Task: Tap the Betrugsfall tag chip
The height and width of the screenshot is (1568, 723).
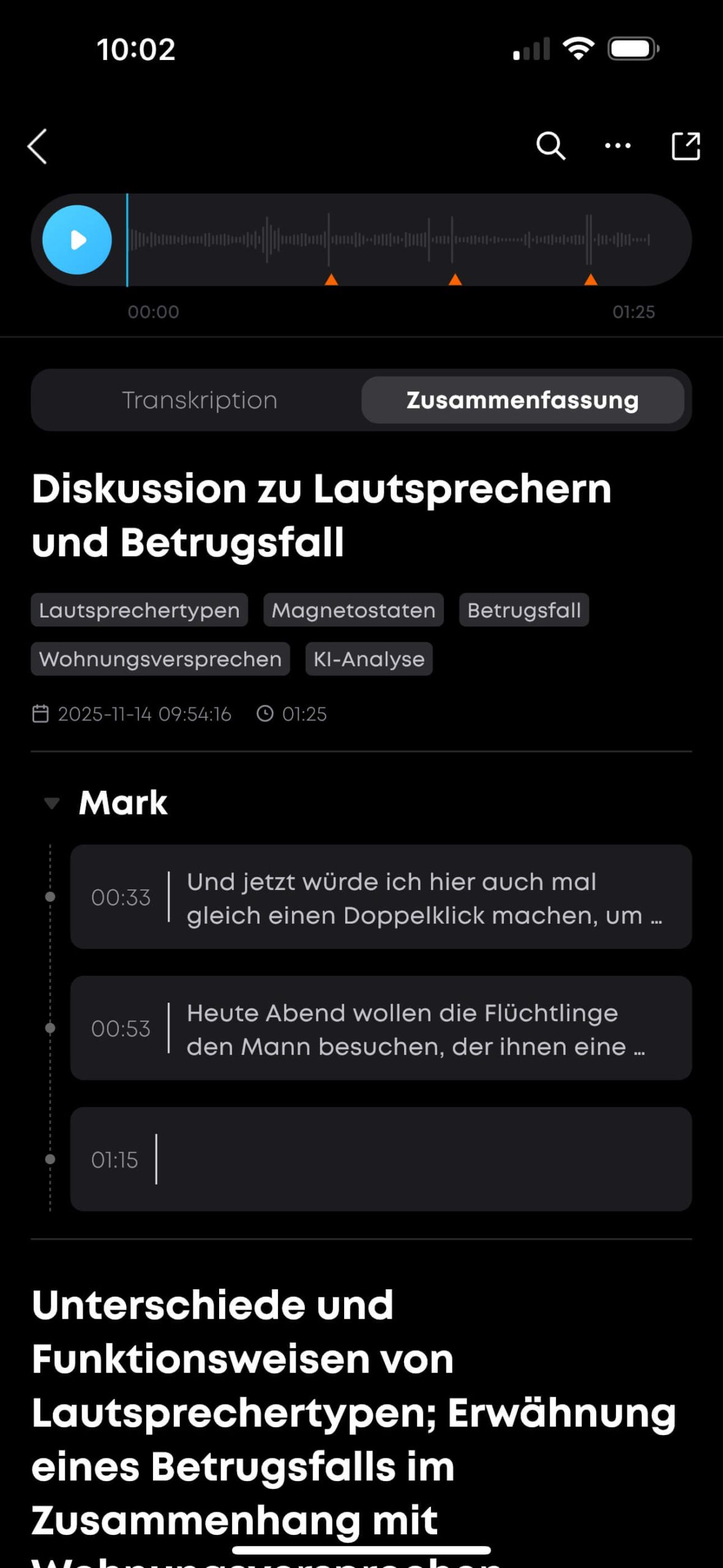Action: coord(524,610)
